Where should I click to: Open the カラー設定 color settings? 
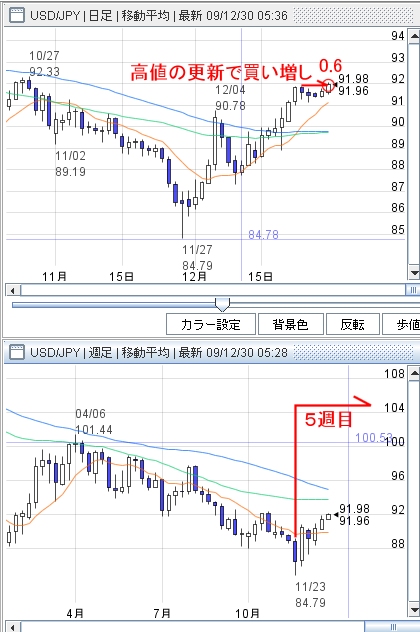[x=211, y=324]
